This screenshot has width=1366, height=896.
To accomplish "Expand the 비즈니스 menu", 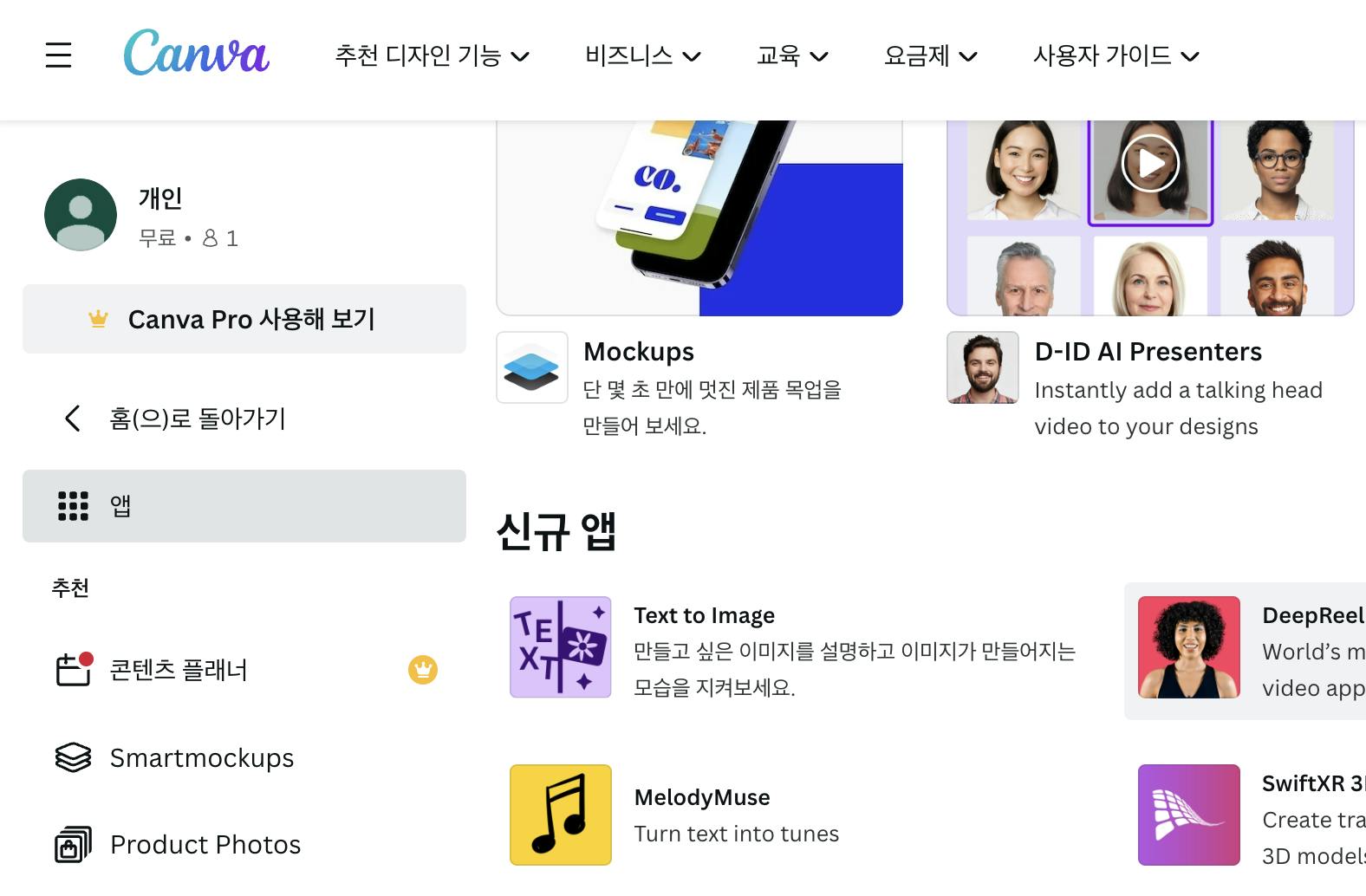I will pos(642,56).
